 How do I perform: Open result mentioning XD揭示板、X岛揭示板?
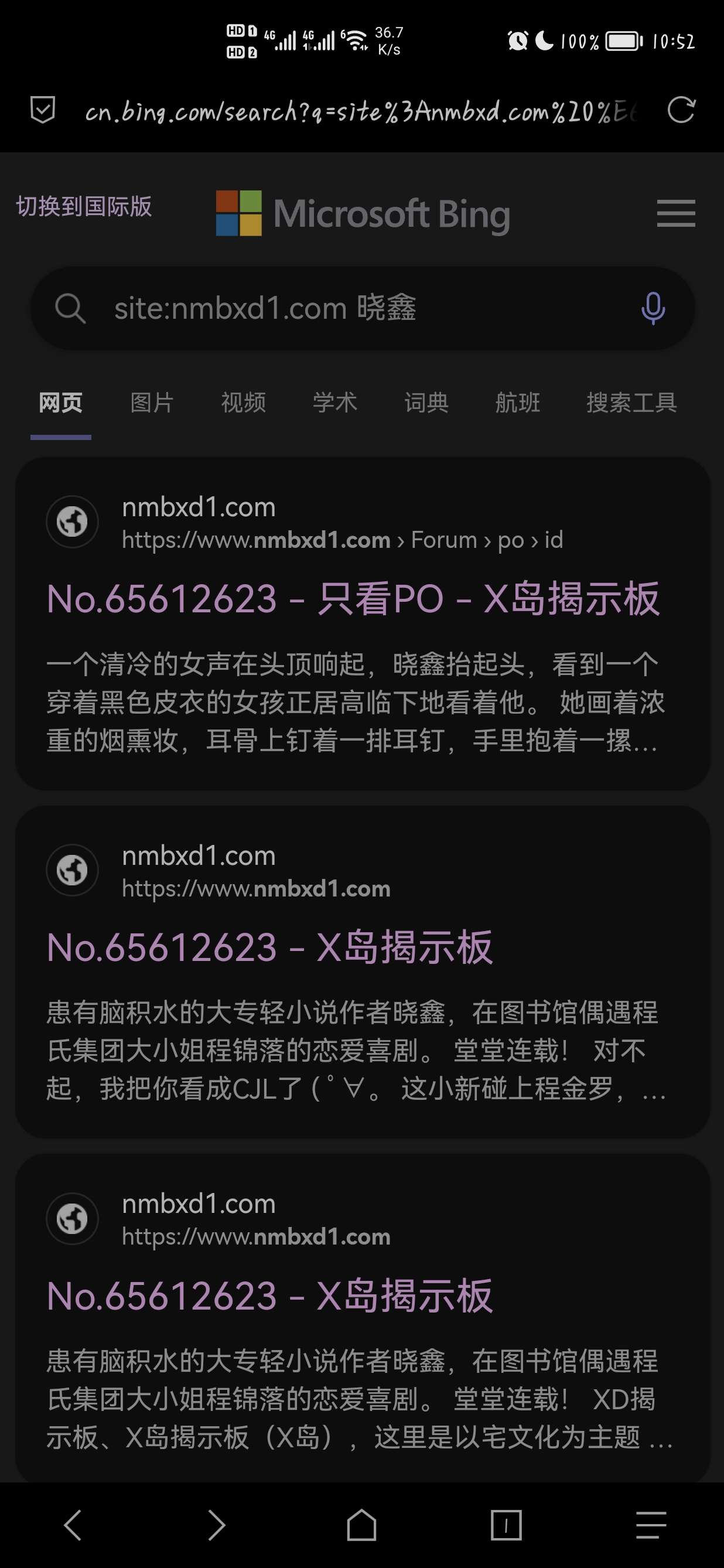coord(269,1296)
